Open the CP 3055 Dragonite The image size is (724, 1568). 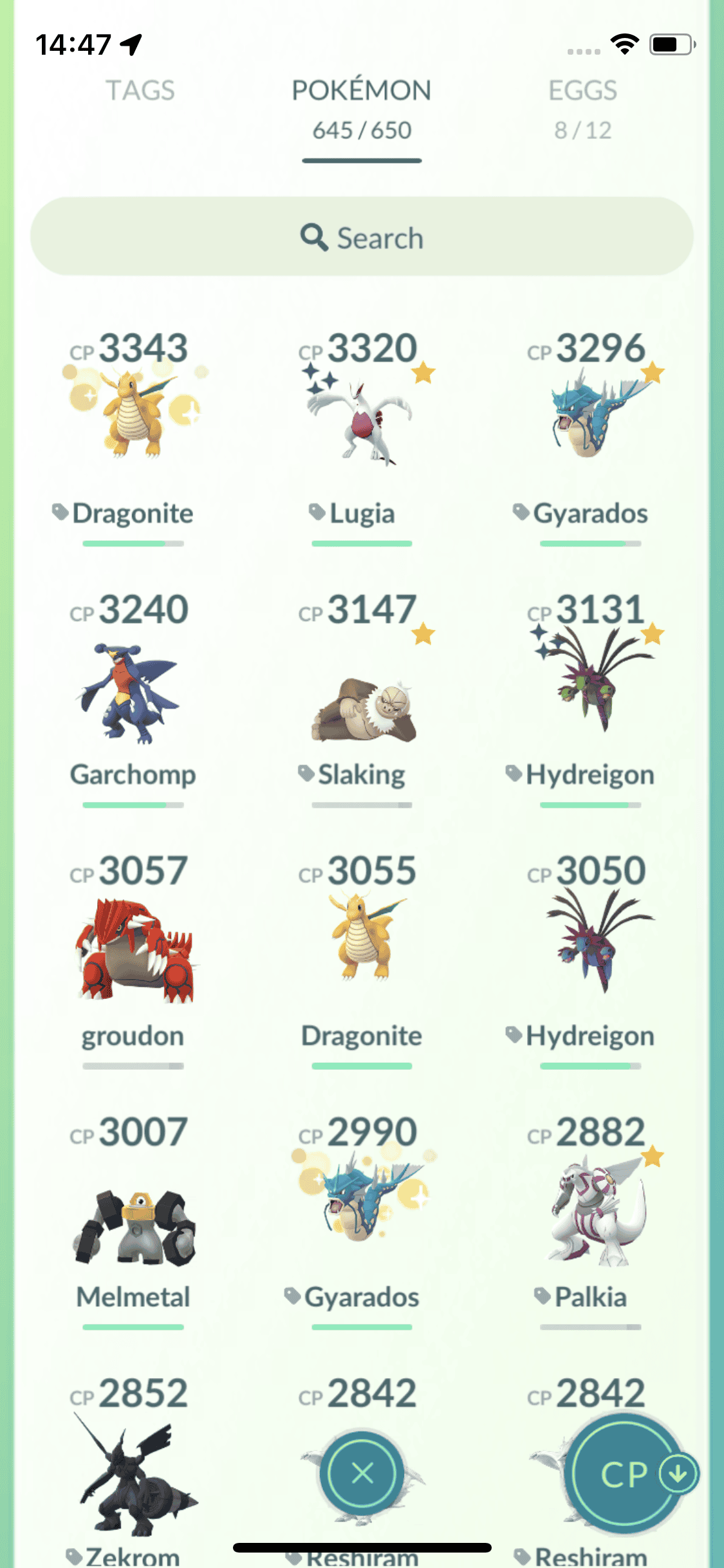(x=362, y=940)
